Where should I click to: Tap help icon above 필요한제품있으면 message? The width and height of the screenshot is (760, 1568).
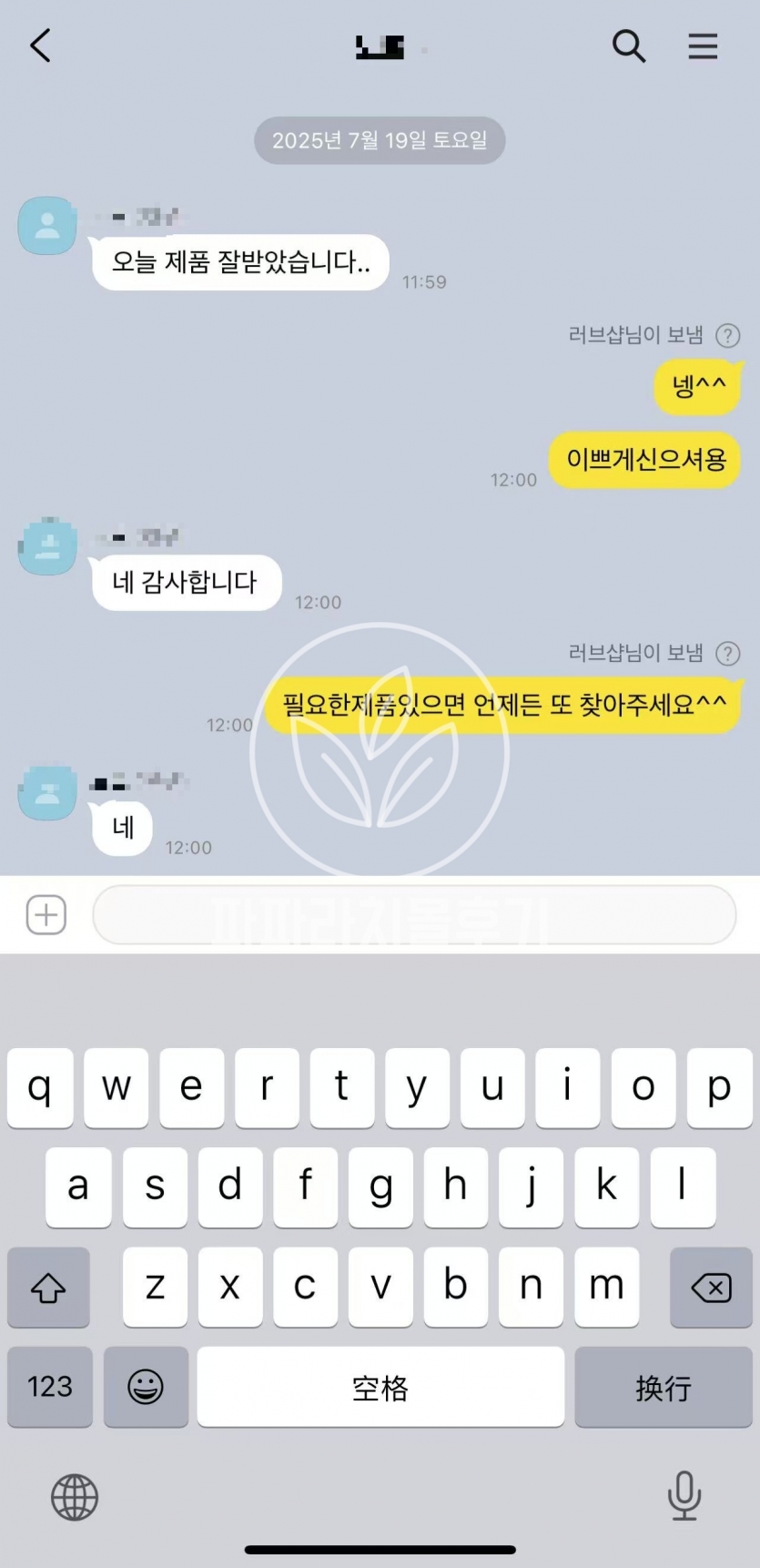727,653
